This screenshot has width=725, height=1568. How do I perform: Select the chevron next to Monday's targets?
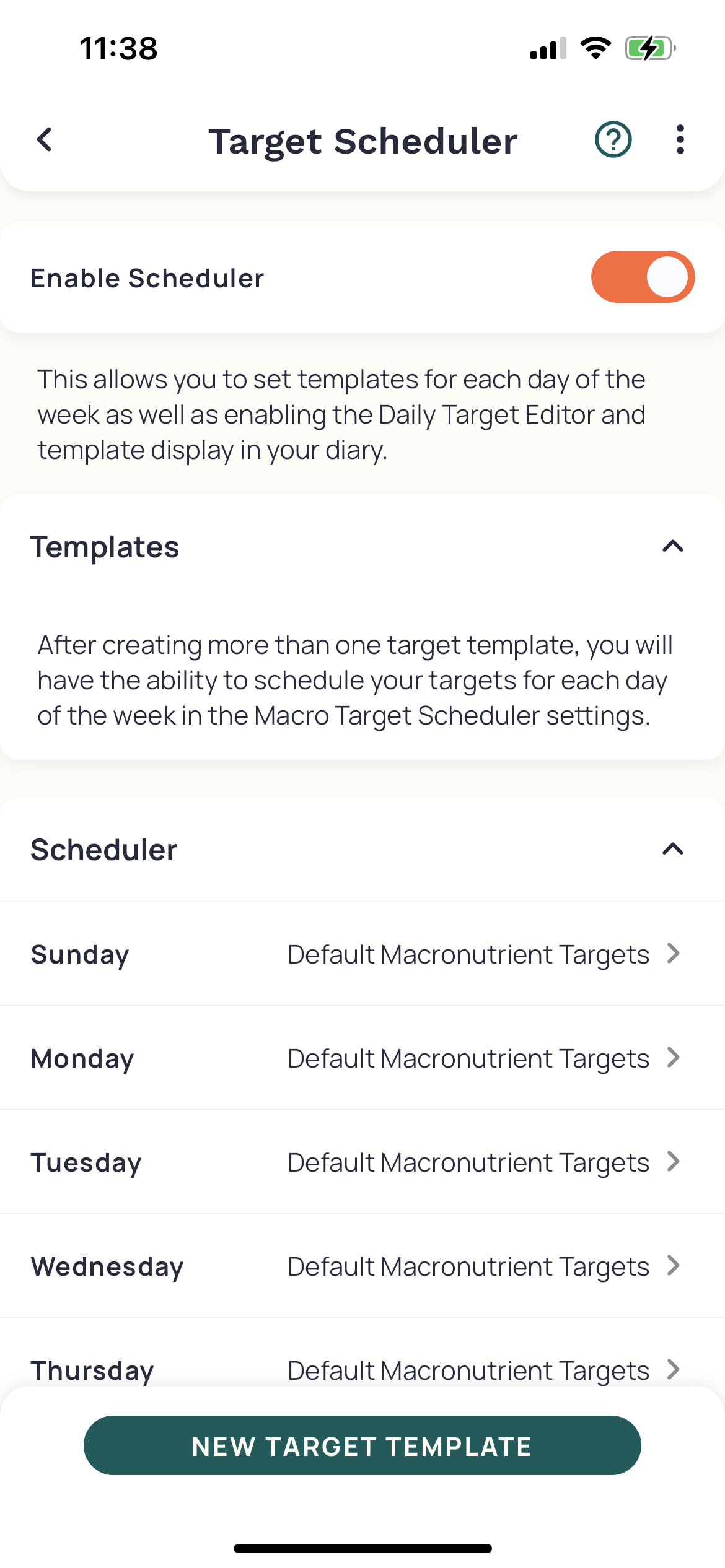pyautogui.click(x=673, y=1058)
